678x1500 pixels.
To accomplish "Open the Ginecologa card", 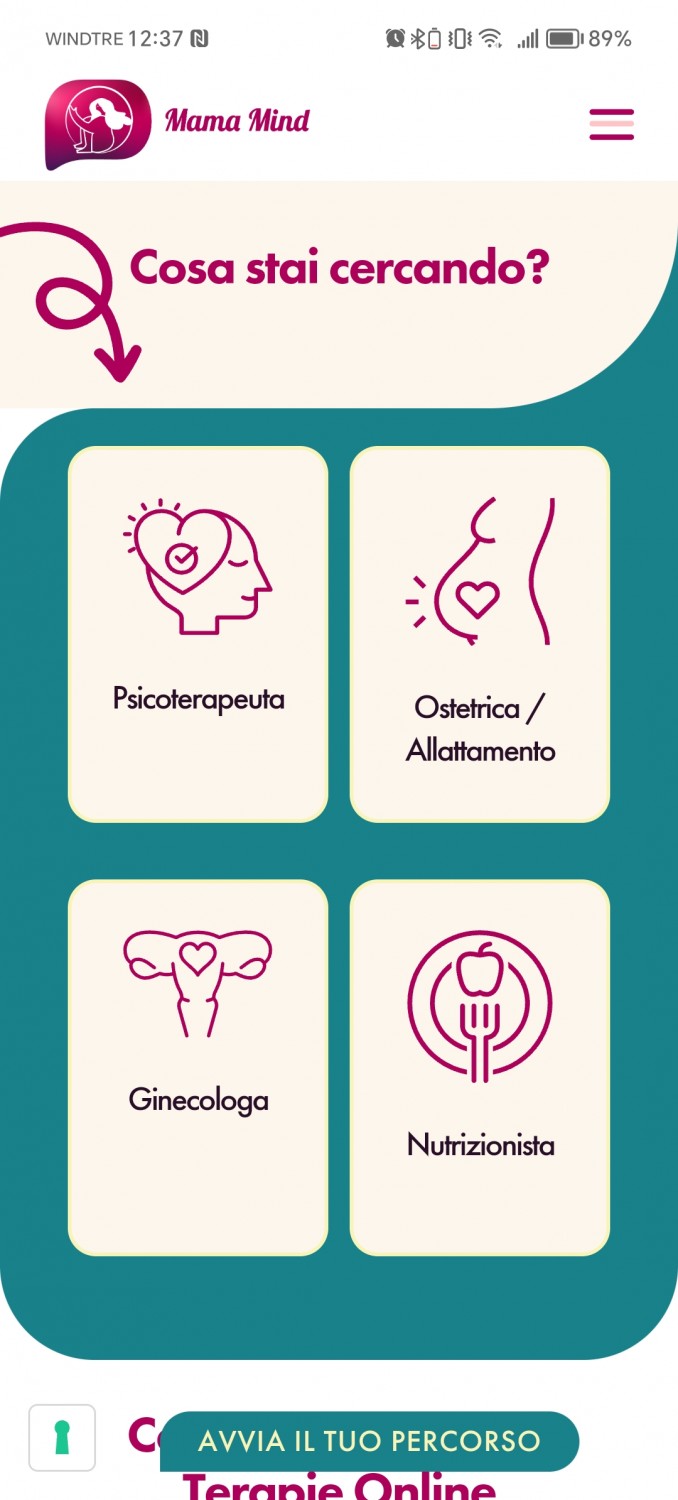I will (198, 1067).
